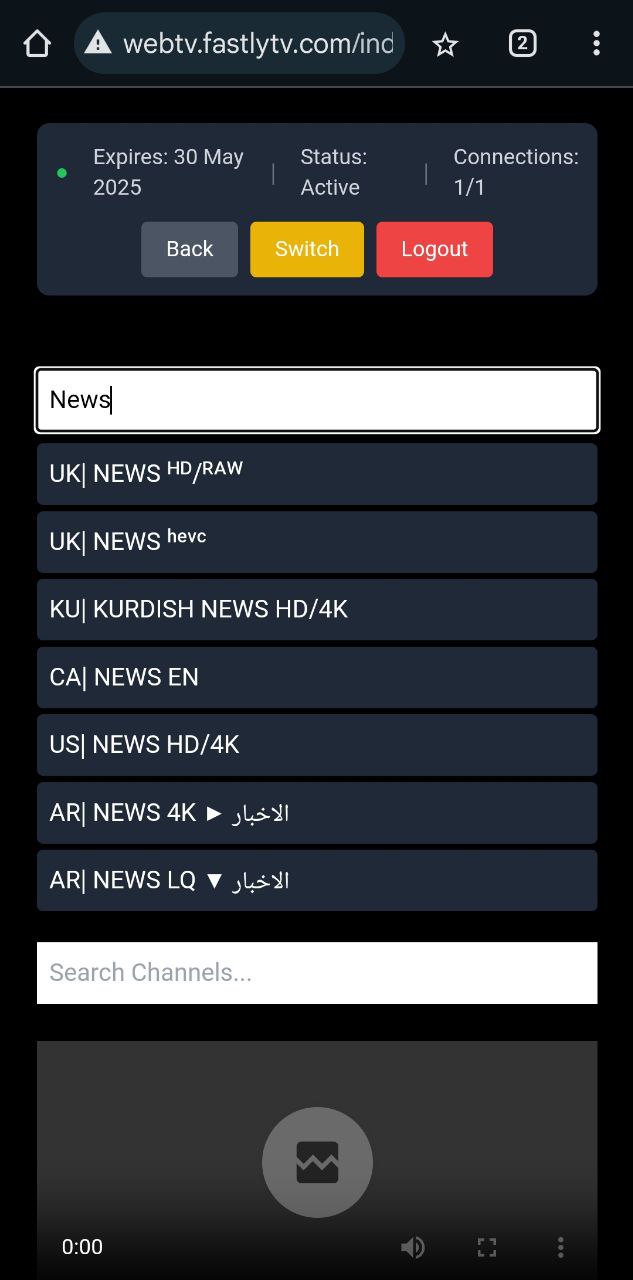
Task: Select the AR| NEWS 4K category
Action: (317, 813)
